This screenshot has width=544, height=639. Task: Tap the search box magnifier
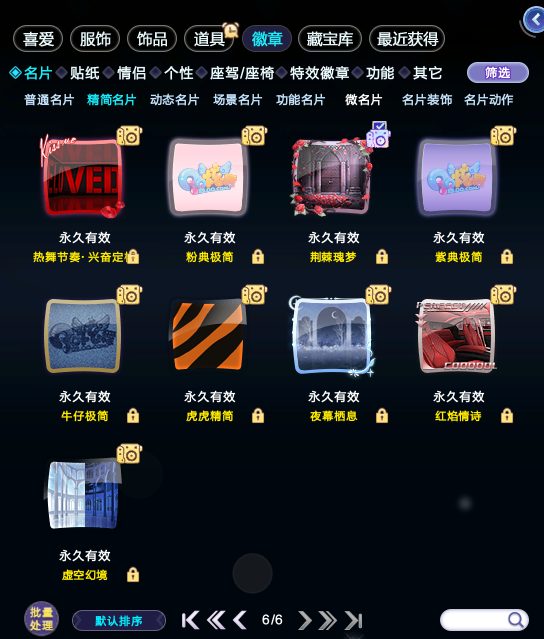(515, 620)
